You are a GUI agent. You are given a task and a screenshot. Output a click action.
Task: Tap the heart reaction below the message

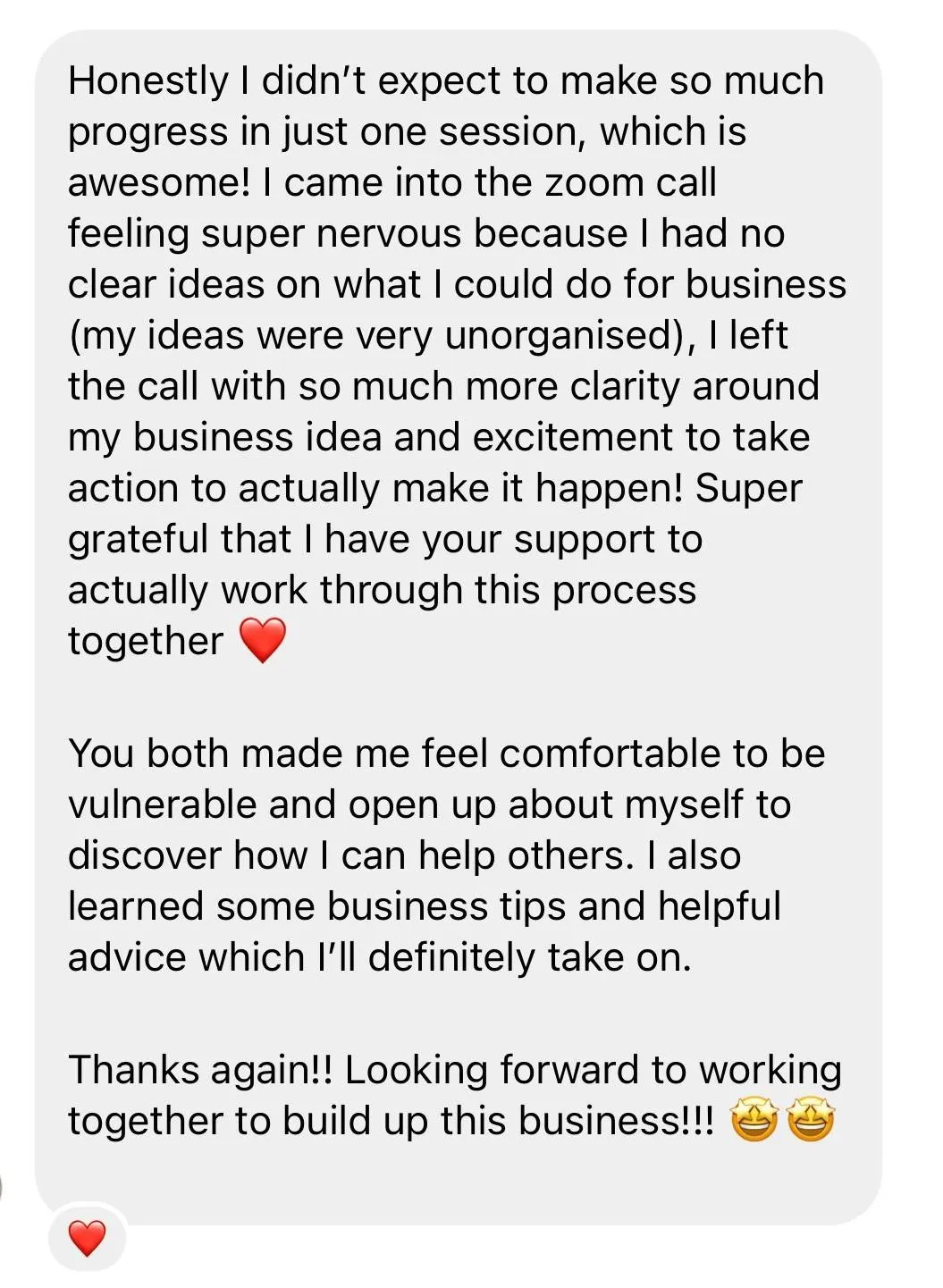(x=87, y=1238)
